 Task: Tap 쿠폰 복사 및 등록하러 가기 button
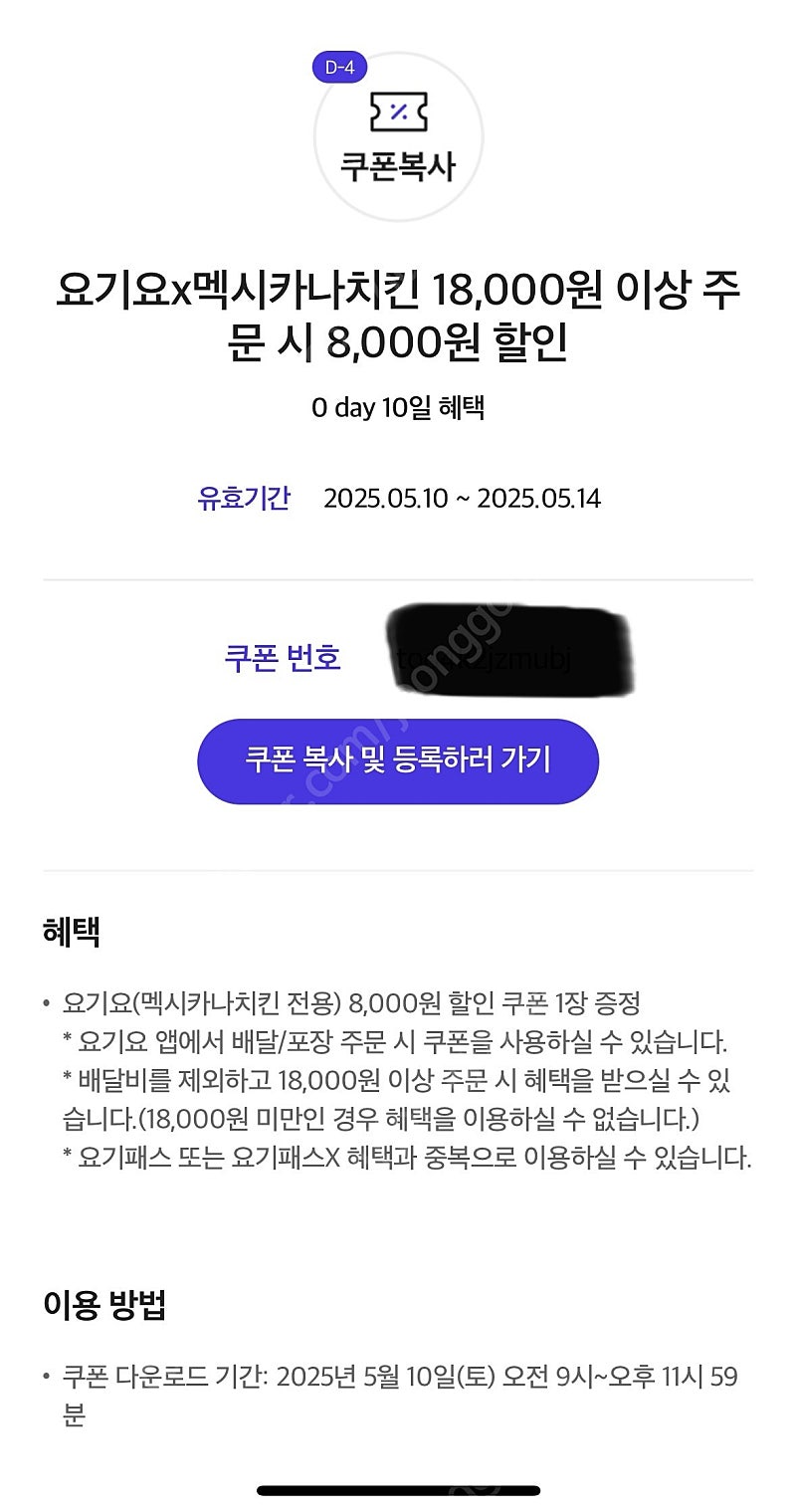click(398, 761)
